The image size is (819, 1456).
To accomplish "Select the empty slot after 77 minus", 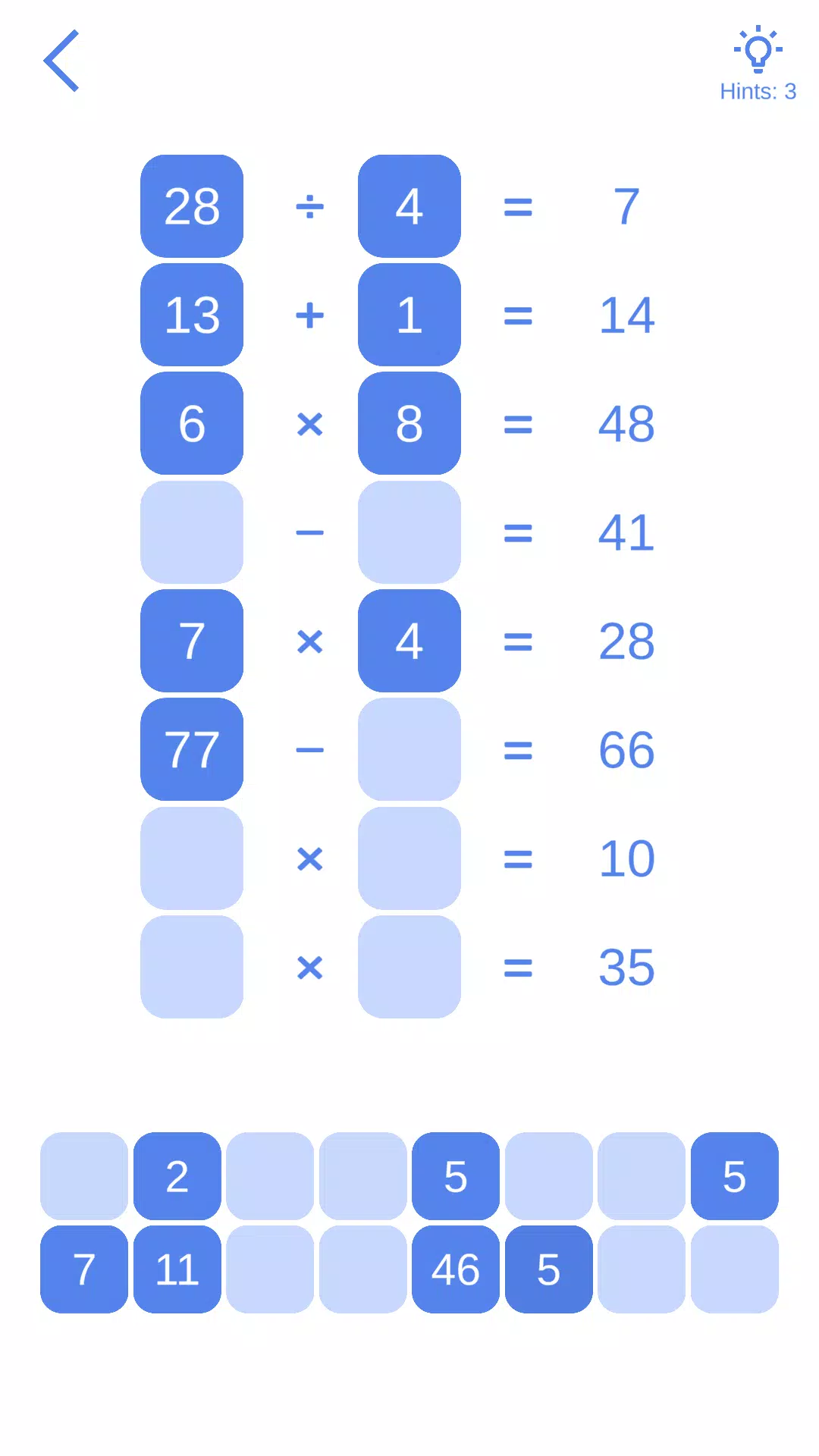I will point(409,749).
